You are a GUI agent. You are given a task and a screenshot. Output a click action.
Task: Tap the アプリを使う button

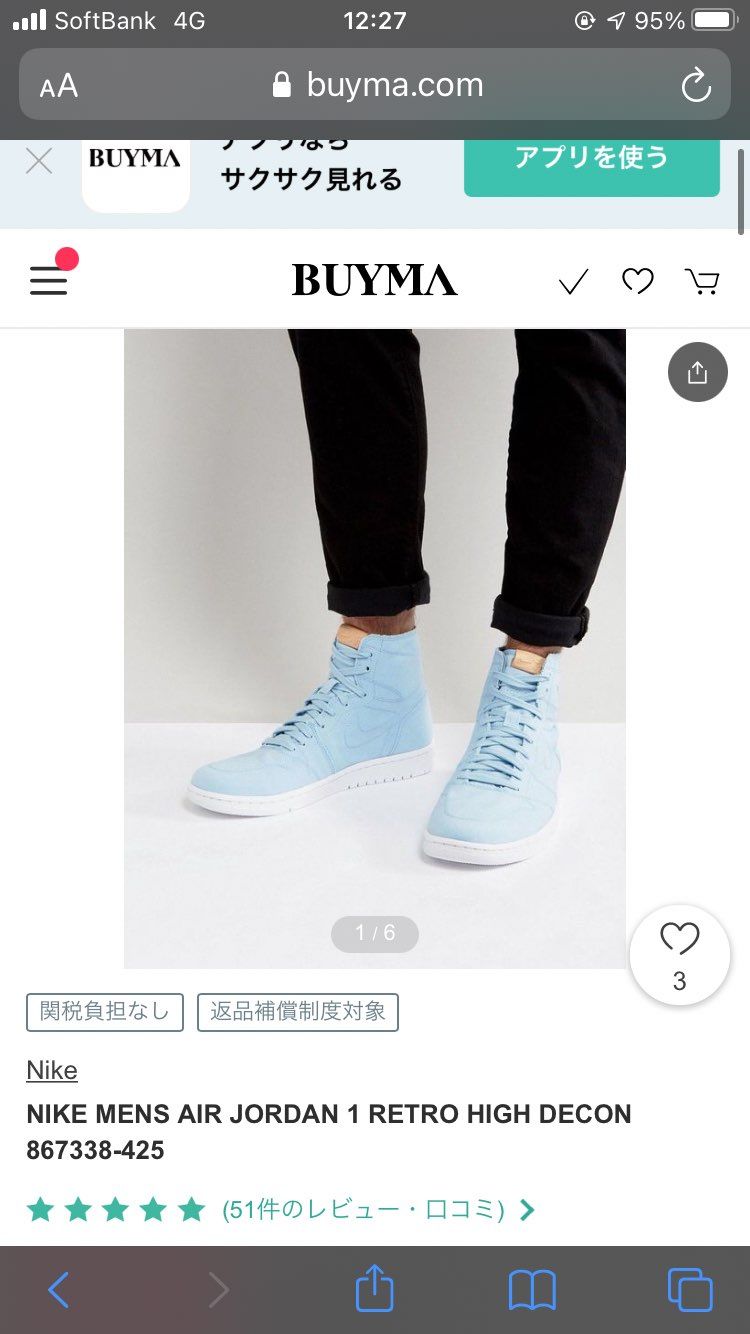tap(590, 167)
